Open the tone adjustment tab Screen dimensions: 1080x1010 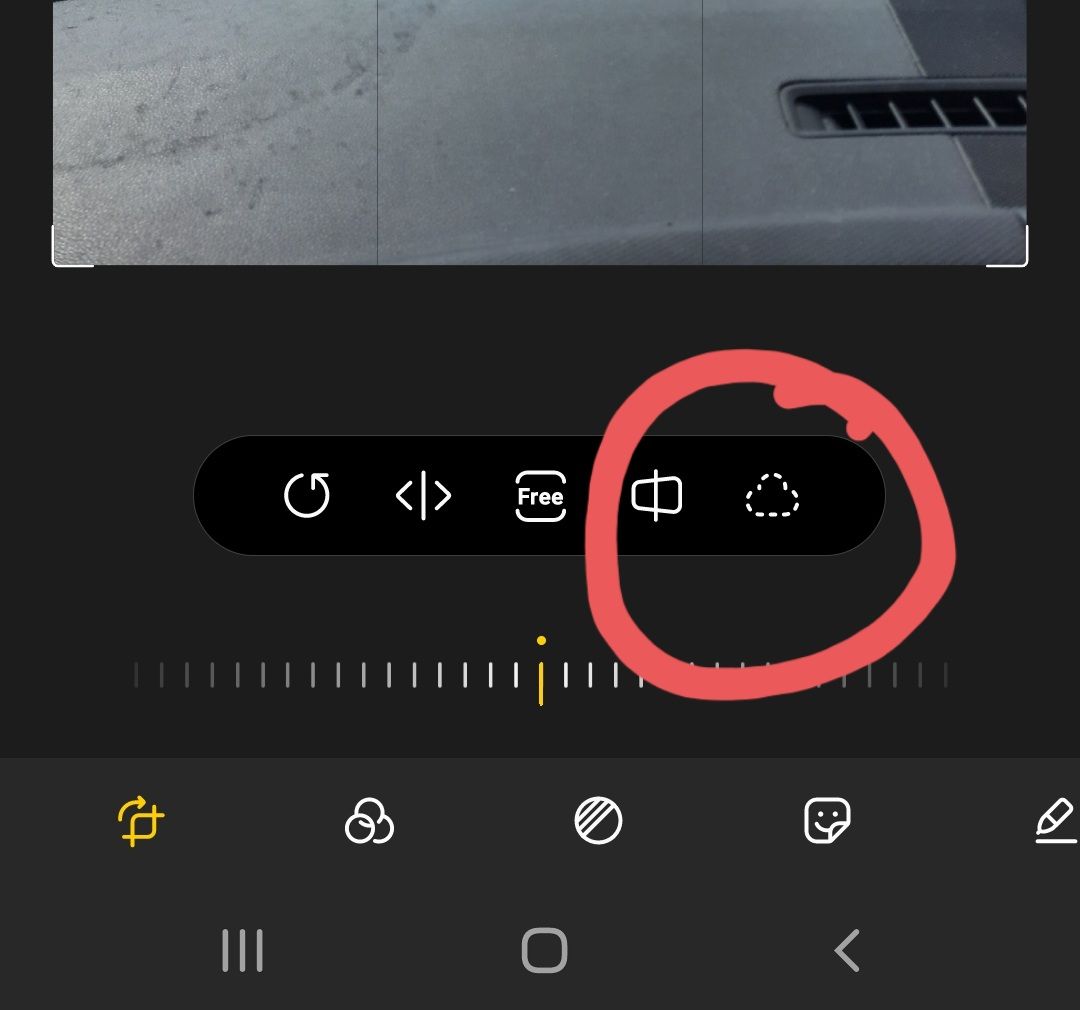pyautogui.click(x=598, y=822)
